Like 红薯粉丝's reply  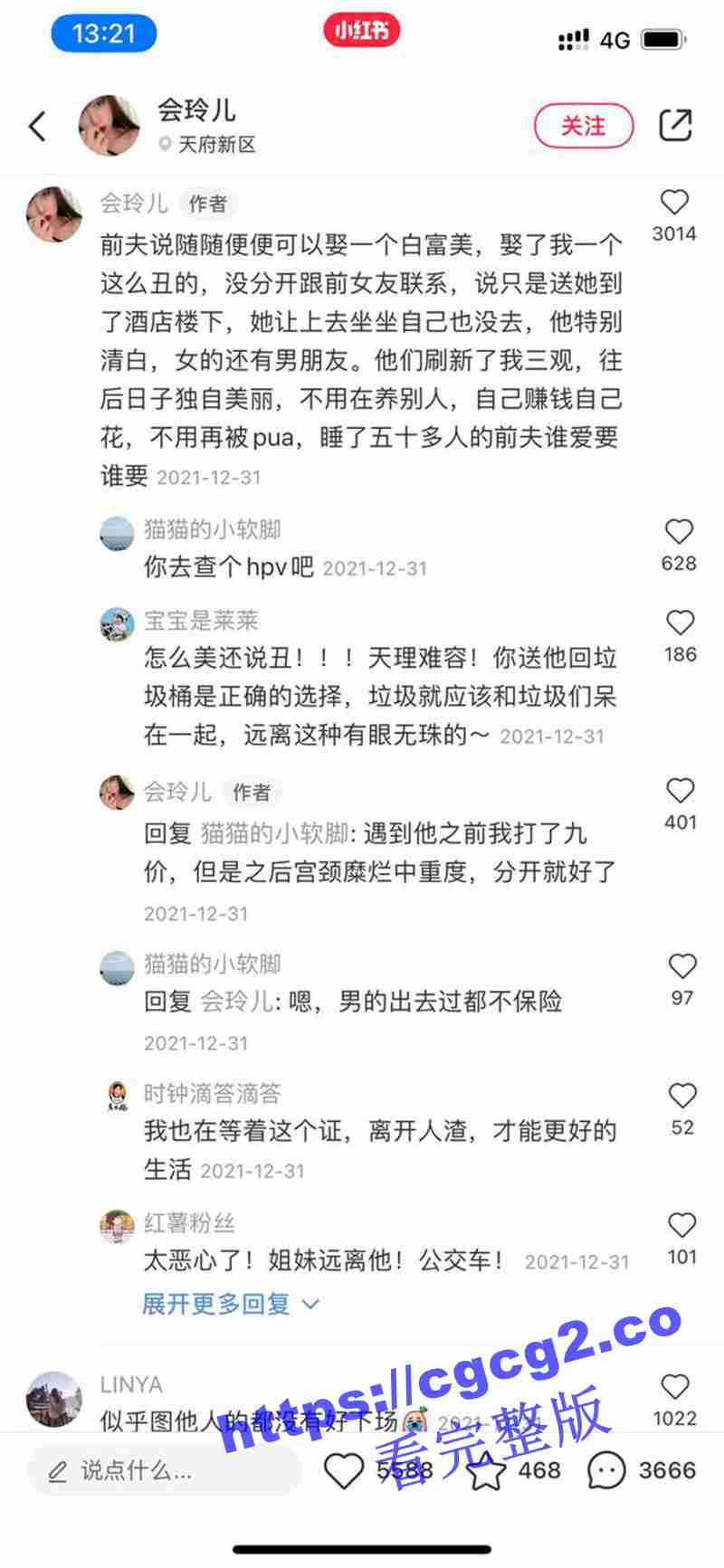681,1225
